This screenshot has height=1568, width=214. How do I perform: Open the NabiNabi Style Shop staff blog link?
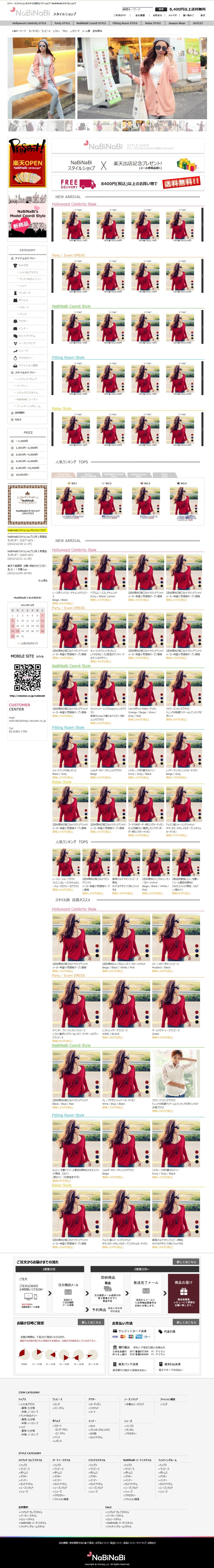[27, 530]
